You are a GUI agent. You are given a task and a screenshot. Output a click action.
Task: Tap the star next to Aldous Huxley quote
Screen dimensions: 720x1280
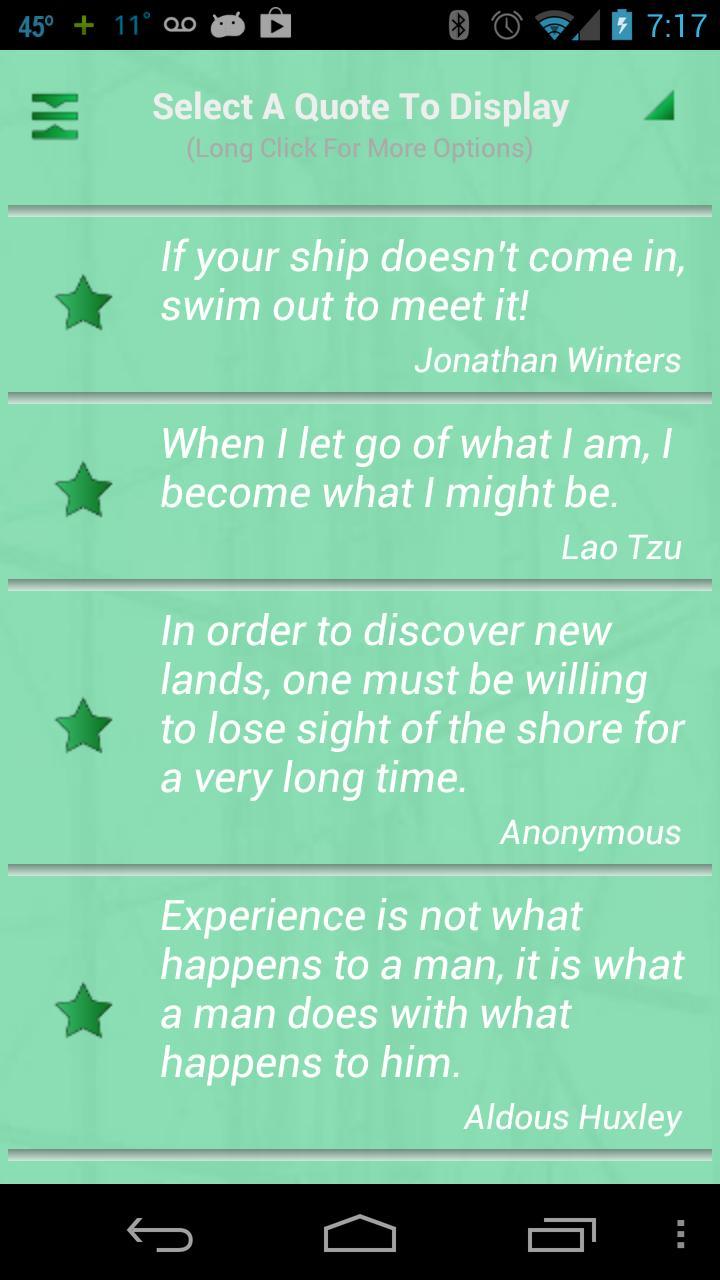point(83,1011)
